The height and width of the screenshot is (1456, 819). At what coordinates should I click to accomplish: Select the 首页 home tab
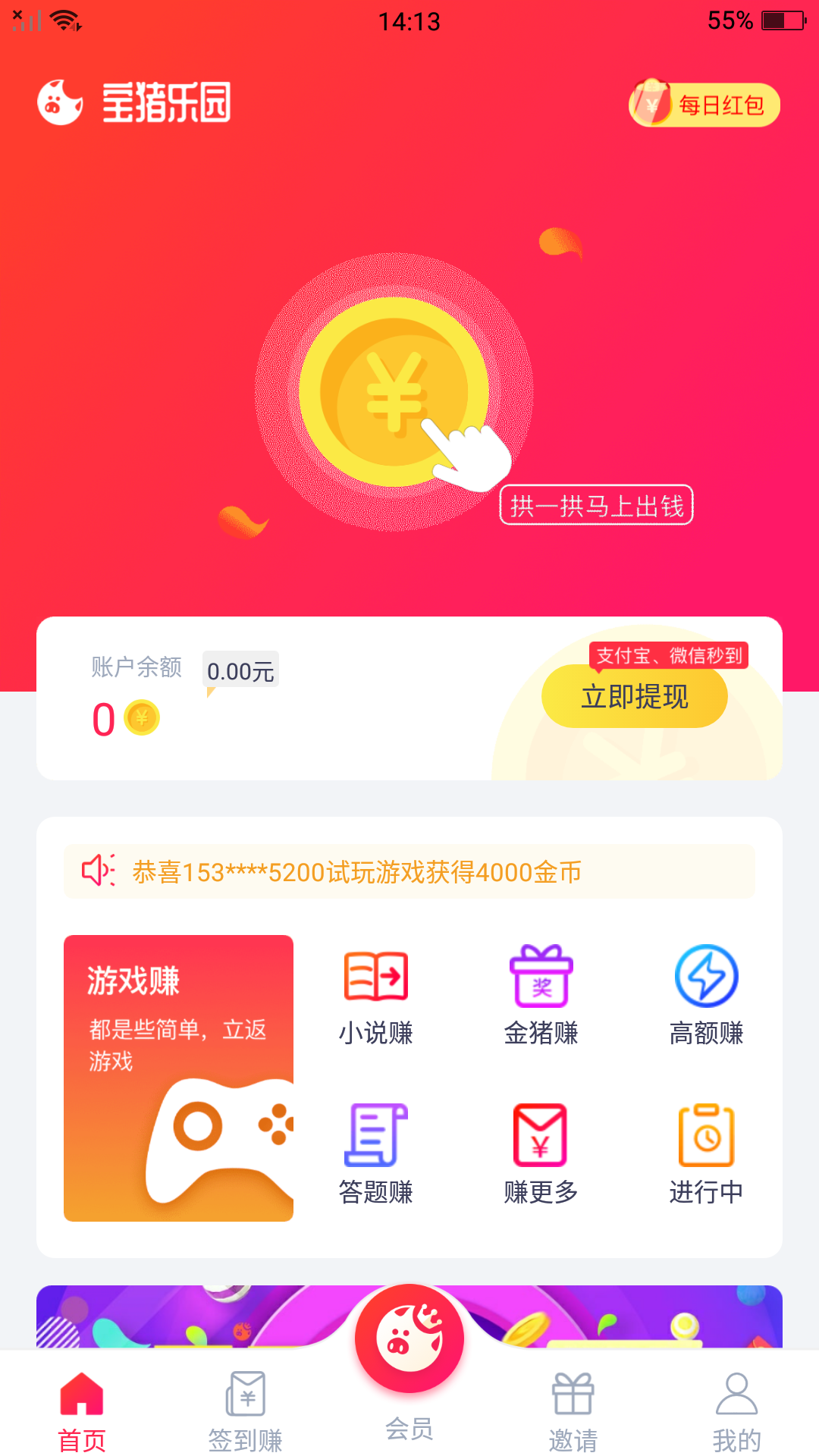point(82,1411)
